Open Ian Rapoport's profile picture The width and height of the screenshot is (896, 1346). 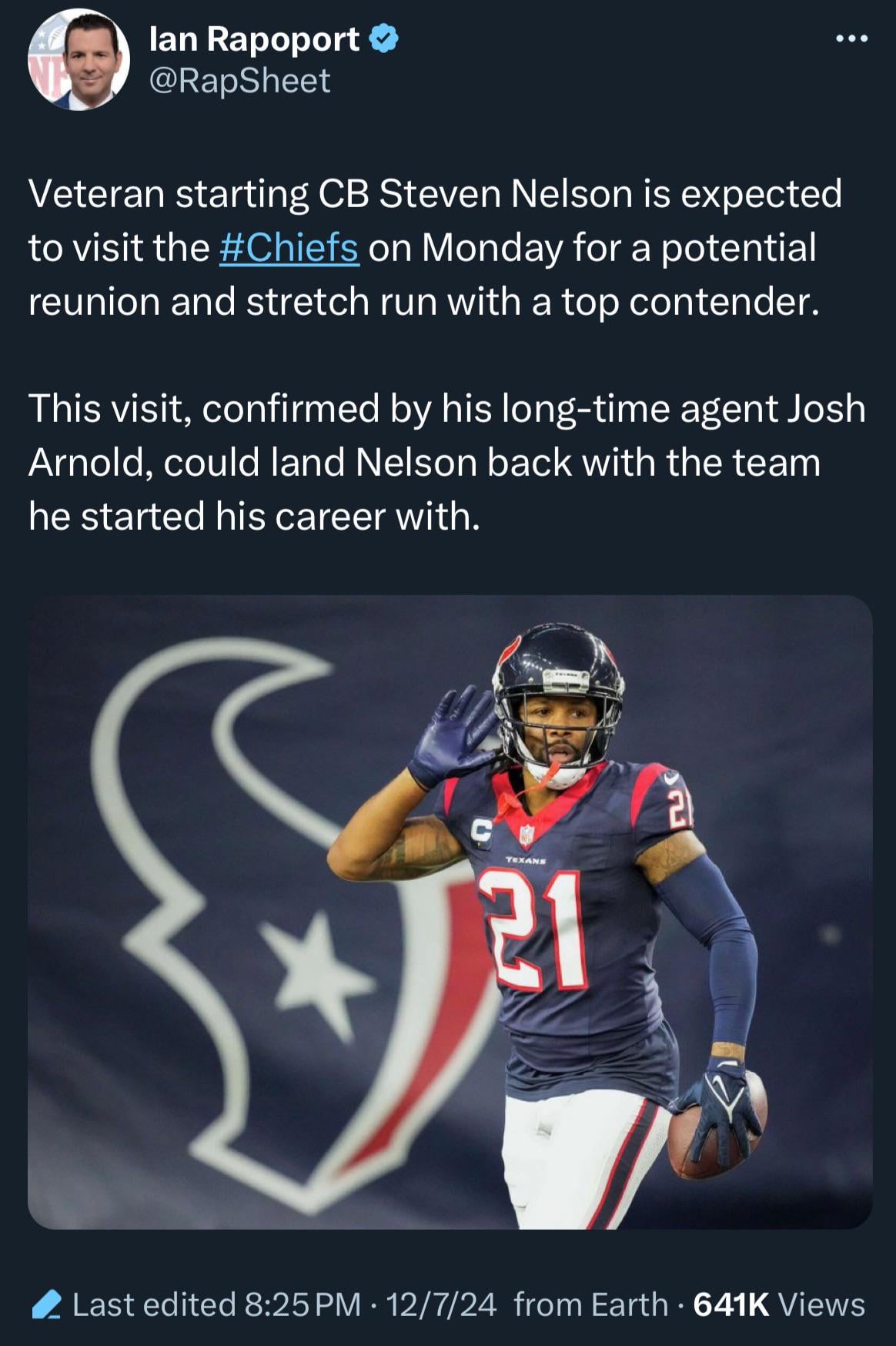[79, 60]
